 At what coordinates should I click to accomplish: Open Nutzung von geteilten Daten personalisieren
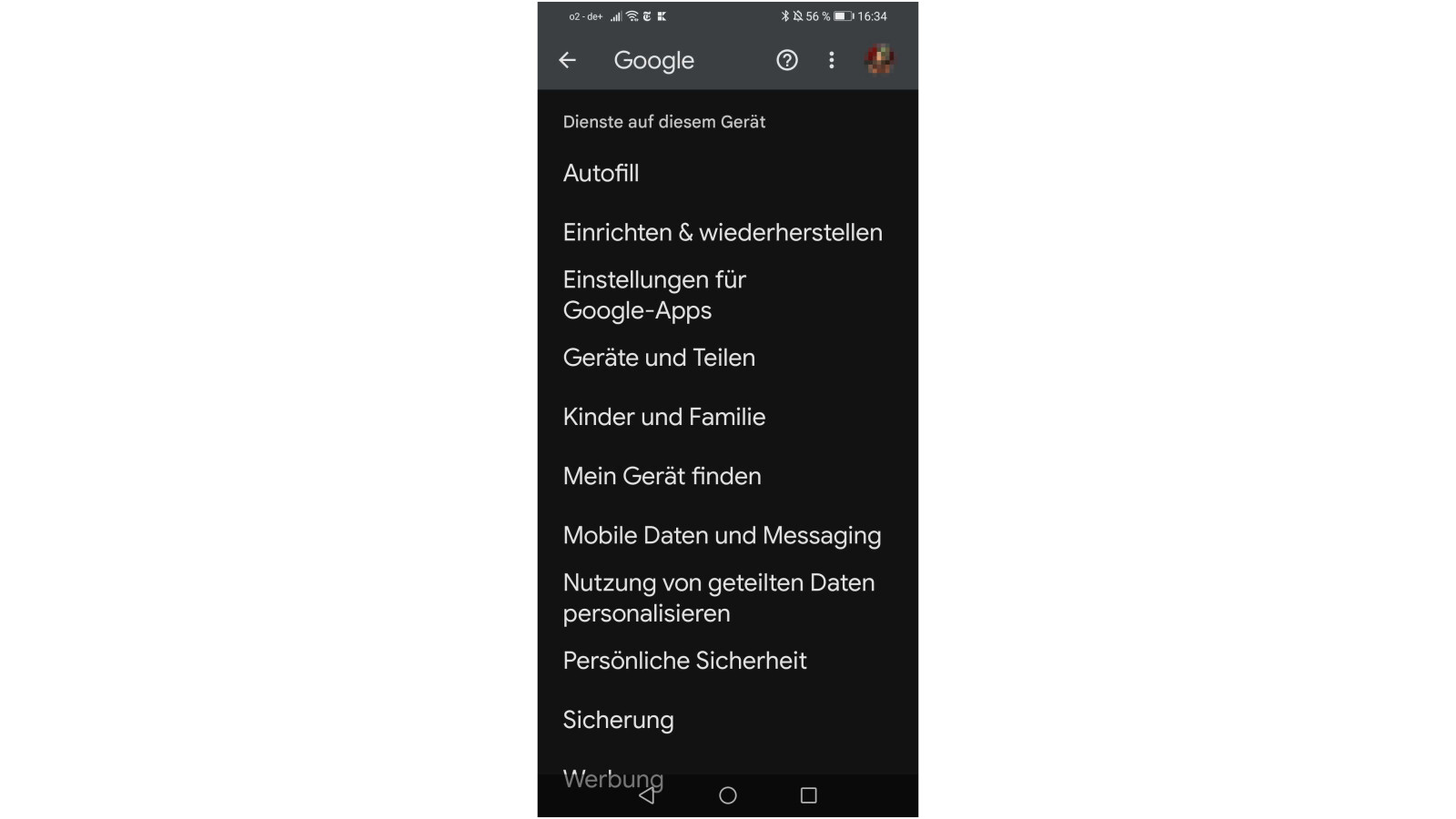pos(718,597)
